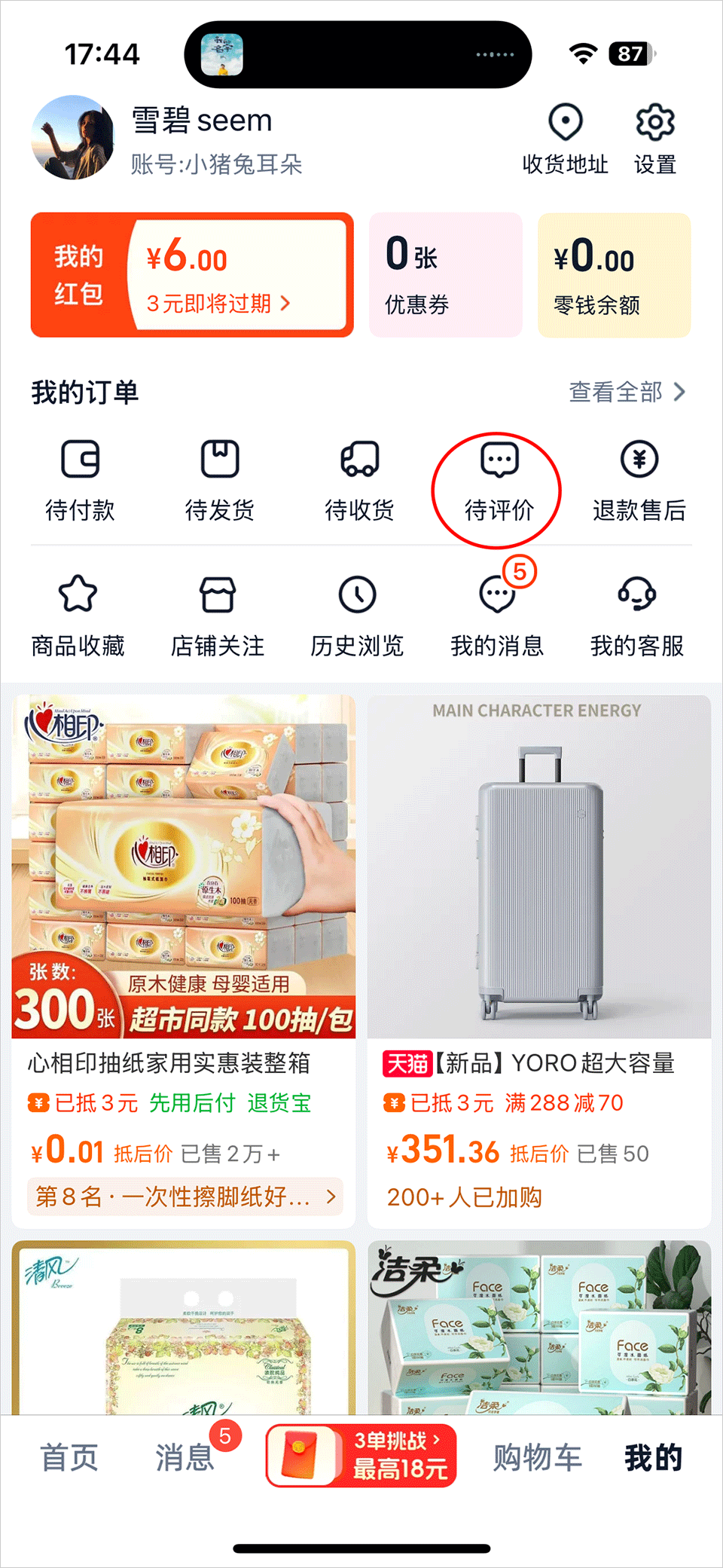
Task: View 优惠券 coupons
Action: tap(445, 275)
